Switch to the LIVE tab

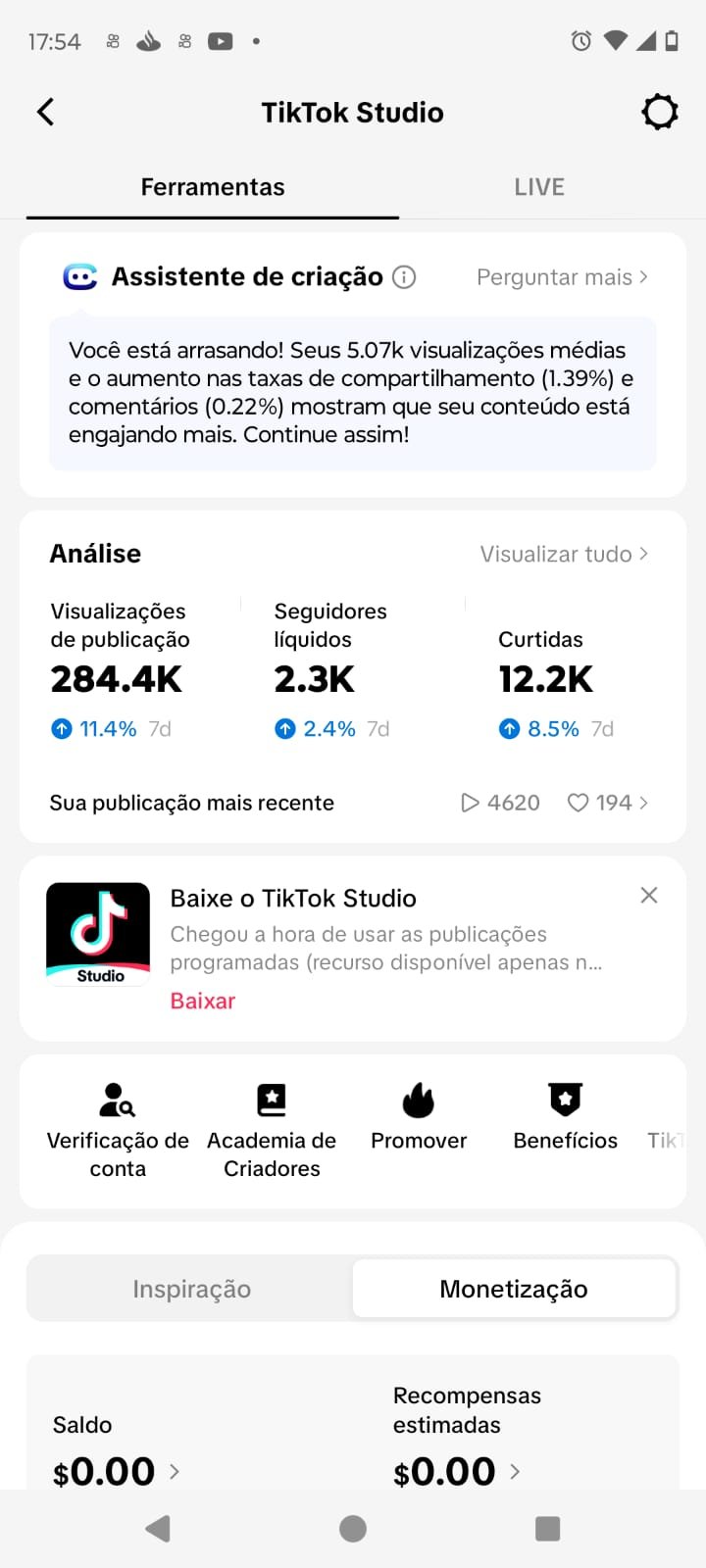539,186
